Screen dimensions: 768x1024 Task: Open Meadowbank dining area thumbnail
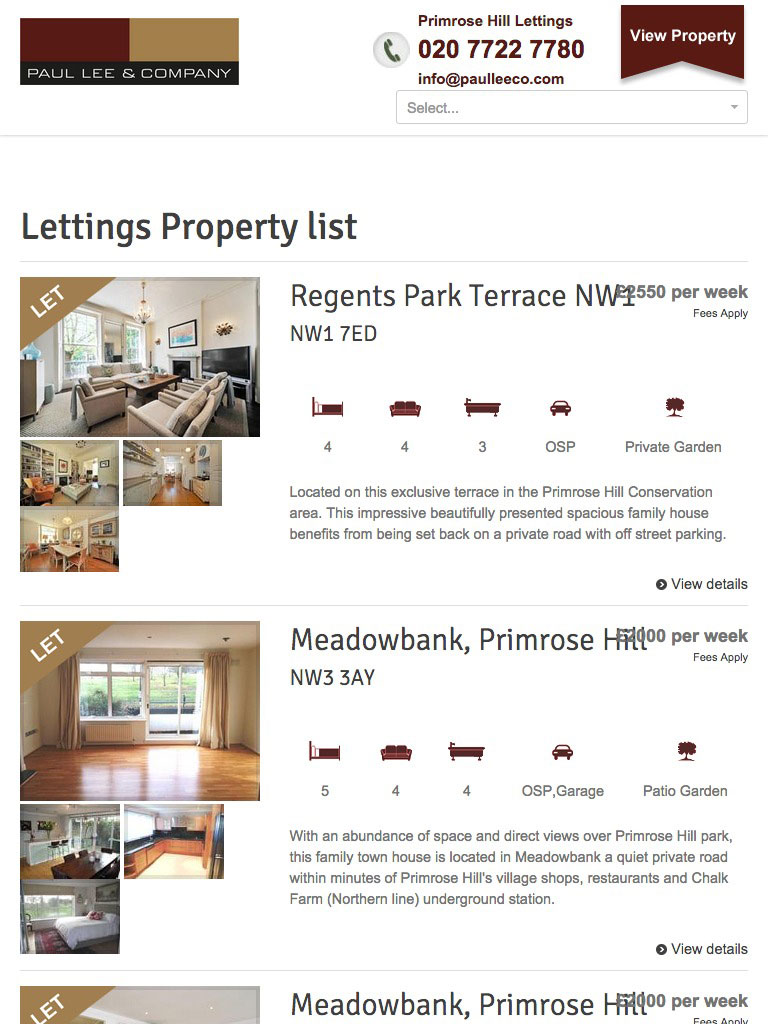(x=69, y=841)
